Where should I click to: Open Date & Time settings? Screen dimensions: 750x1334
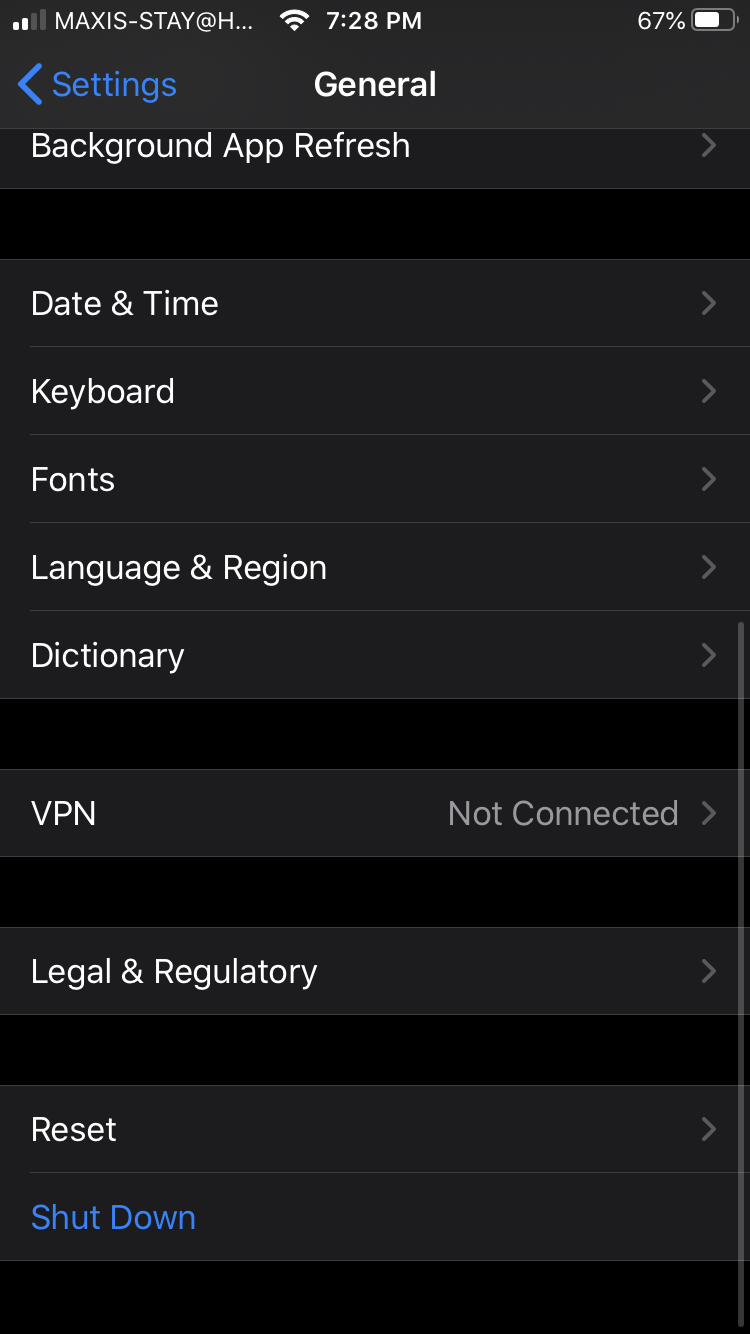(x=375, y=304)
